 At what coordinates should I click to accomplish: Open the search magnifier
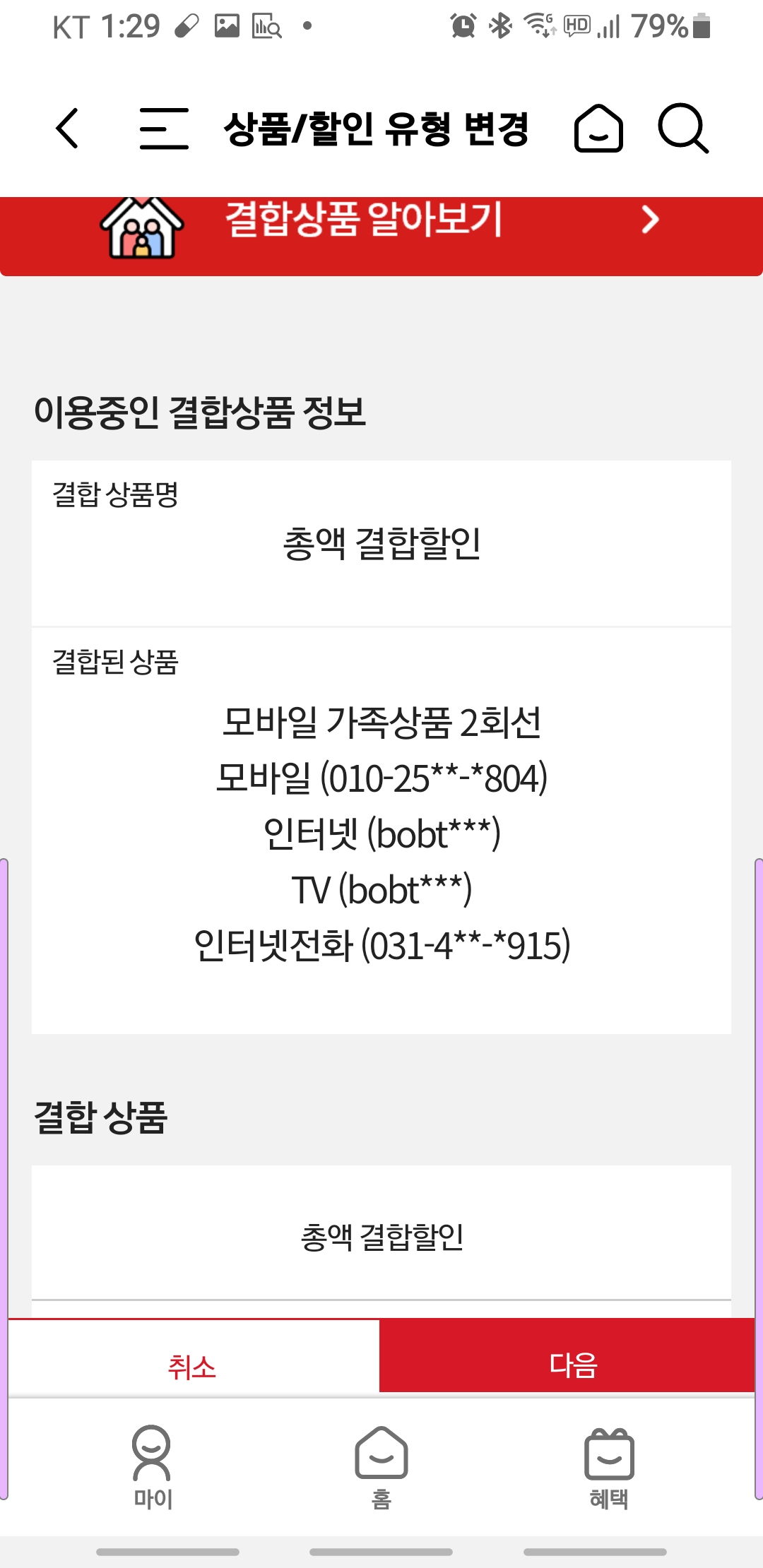click(682, 129)
